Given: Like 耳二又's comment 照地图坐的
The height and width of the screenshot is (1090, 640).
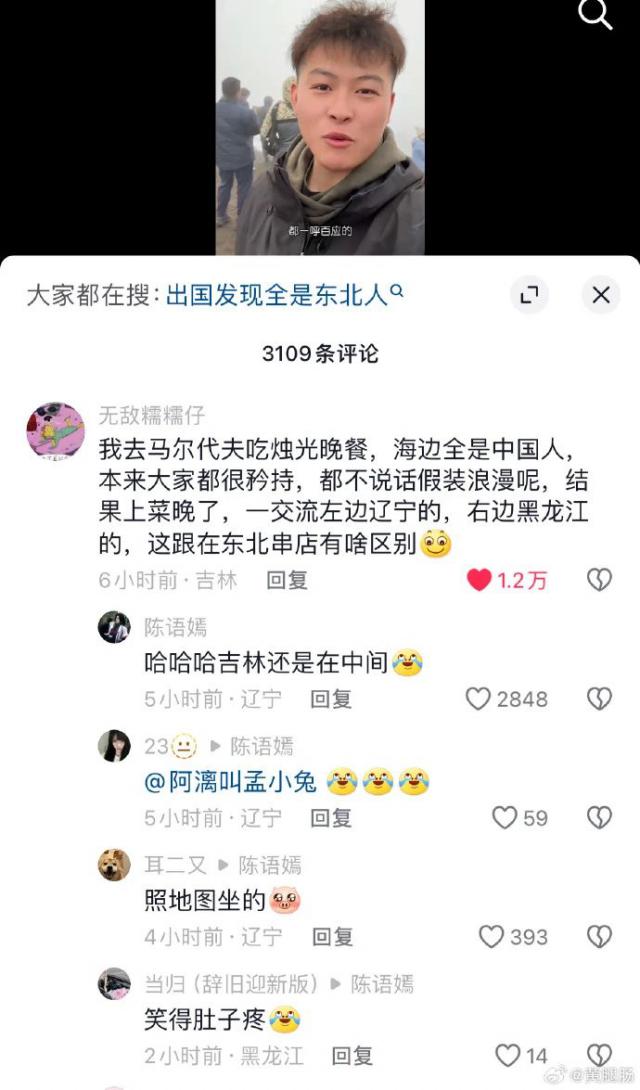Looking at the screenshot, I should [x=491, y=936].
